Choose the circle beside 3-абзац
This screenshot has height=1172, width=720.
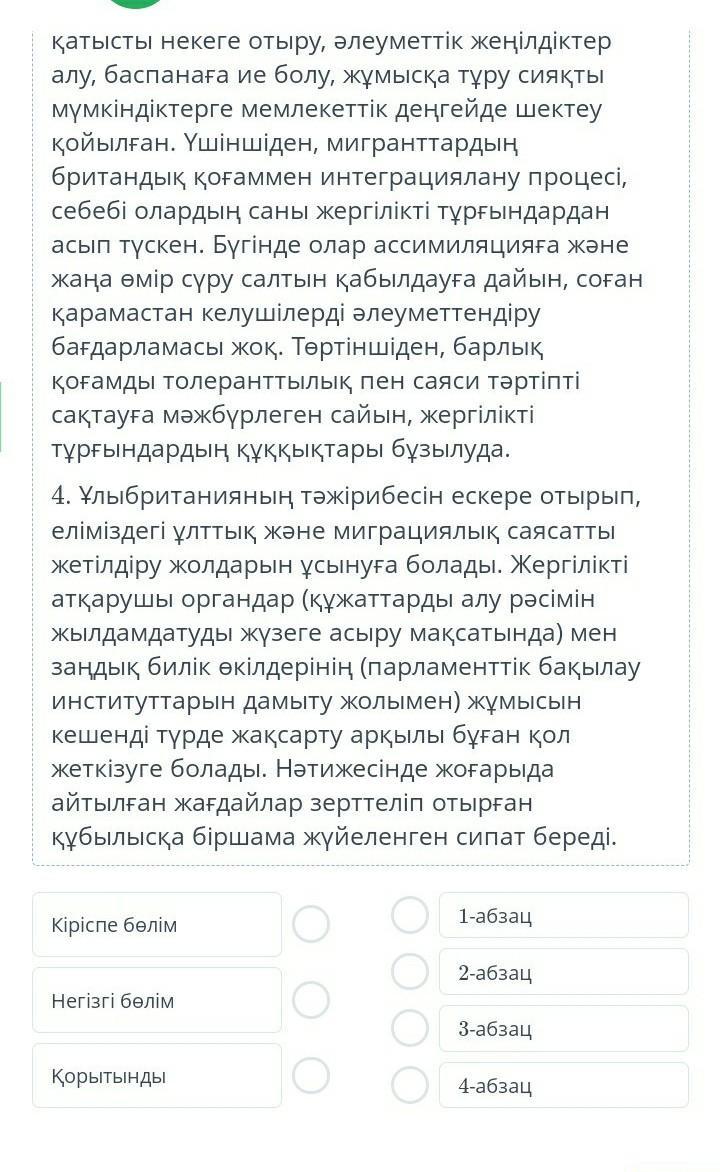point(409,1028)
